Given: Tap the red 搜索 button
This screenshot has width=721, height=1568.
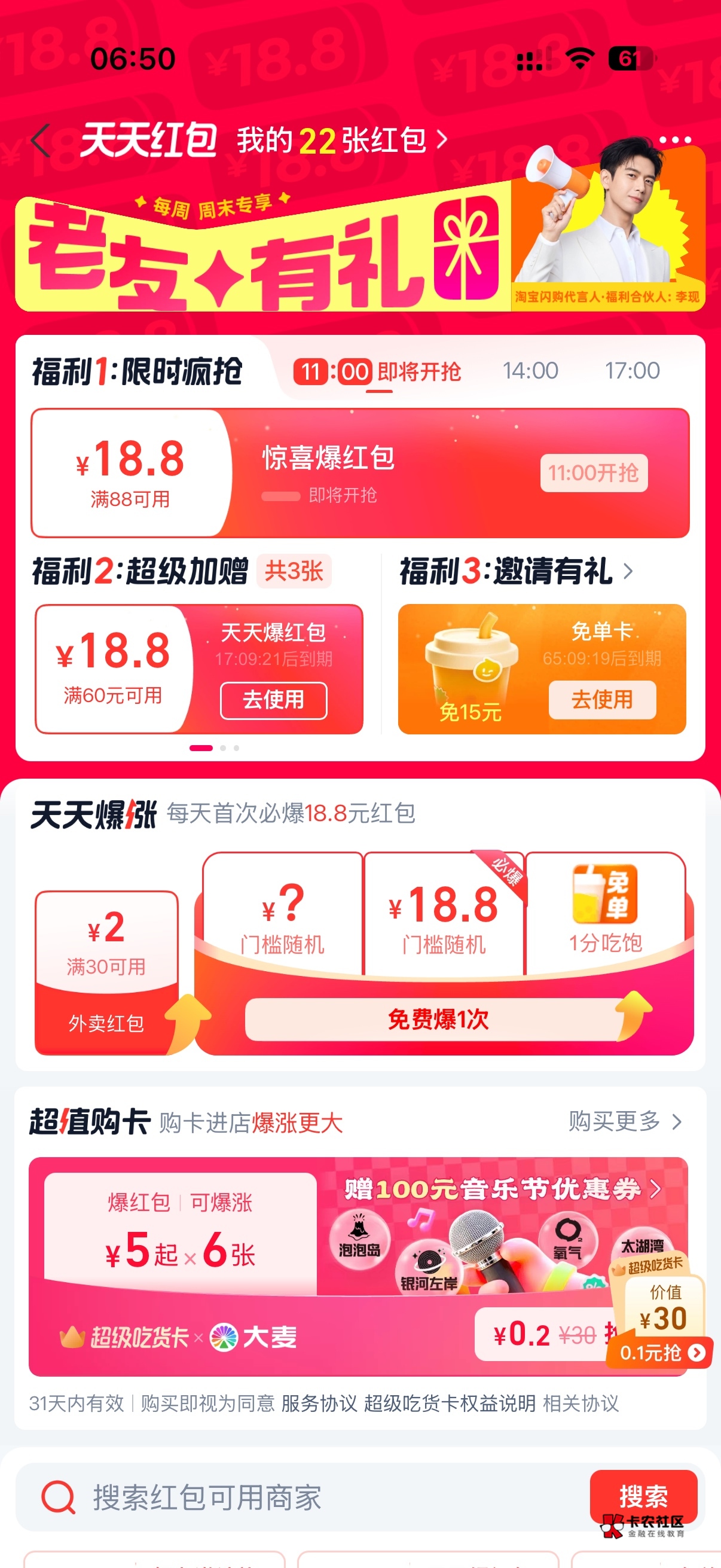Looking at the screenshot, I should (643, 1496).
